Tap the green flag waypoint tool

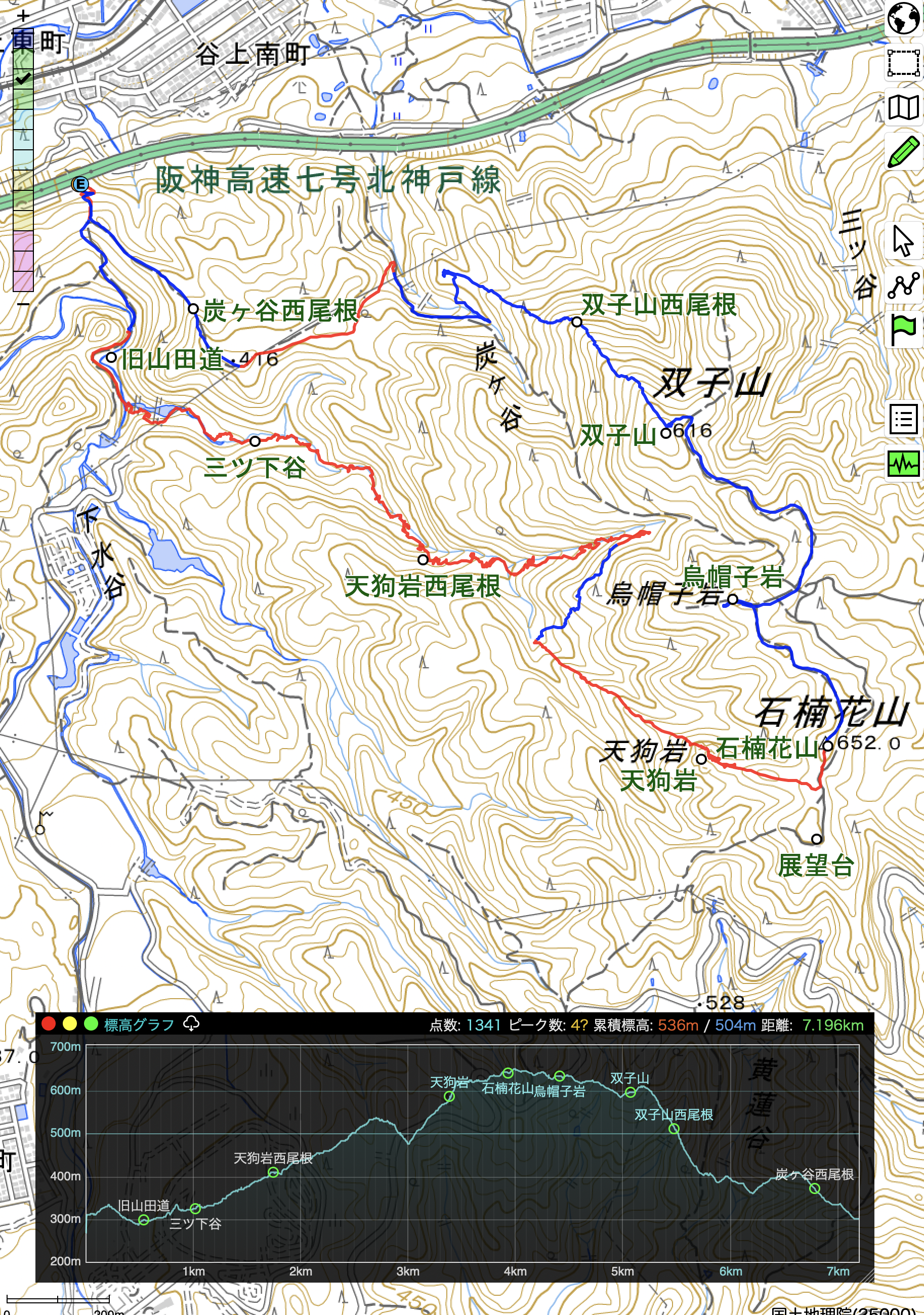[x=903, y=330]
